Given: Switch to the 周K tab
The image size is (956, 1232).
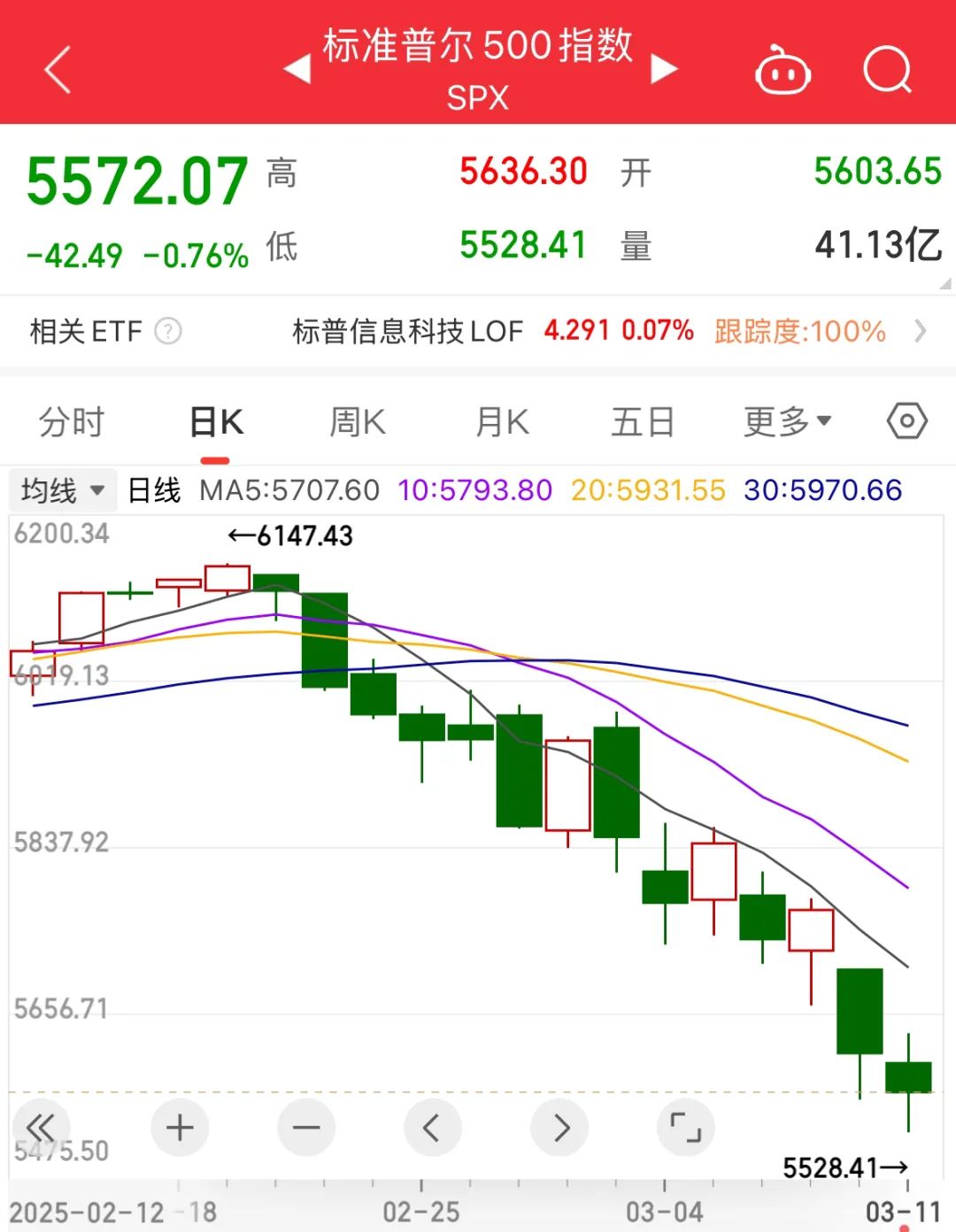Looking at the screenshot, I should pyautogui.click(x=358, y=422).
